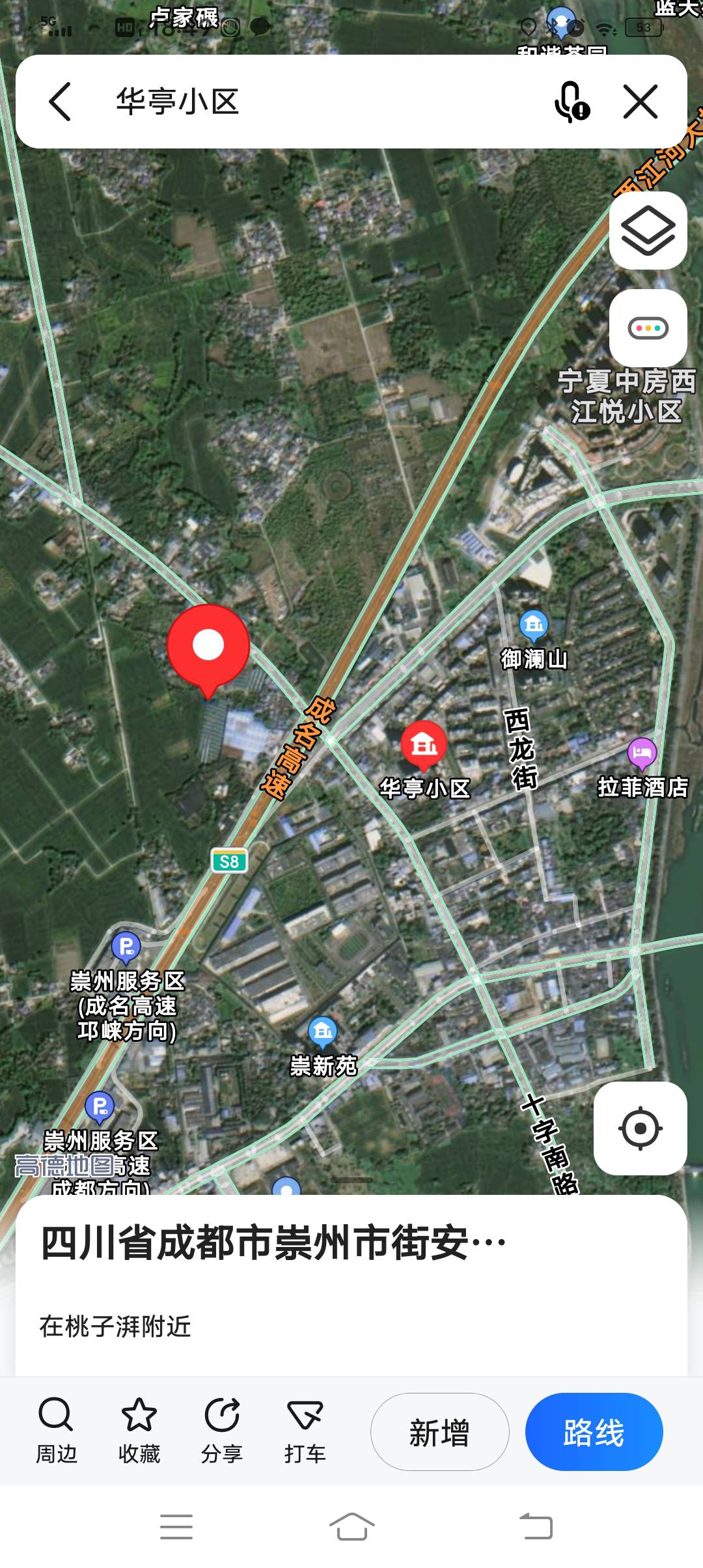Open recent apps from navigation bar

[x=176, y=1526]
